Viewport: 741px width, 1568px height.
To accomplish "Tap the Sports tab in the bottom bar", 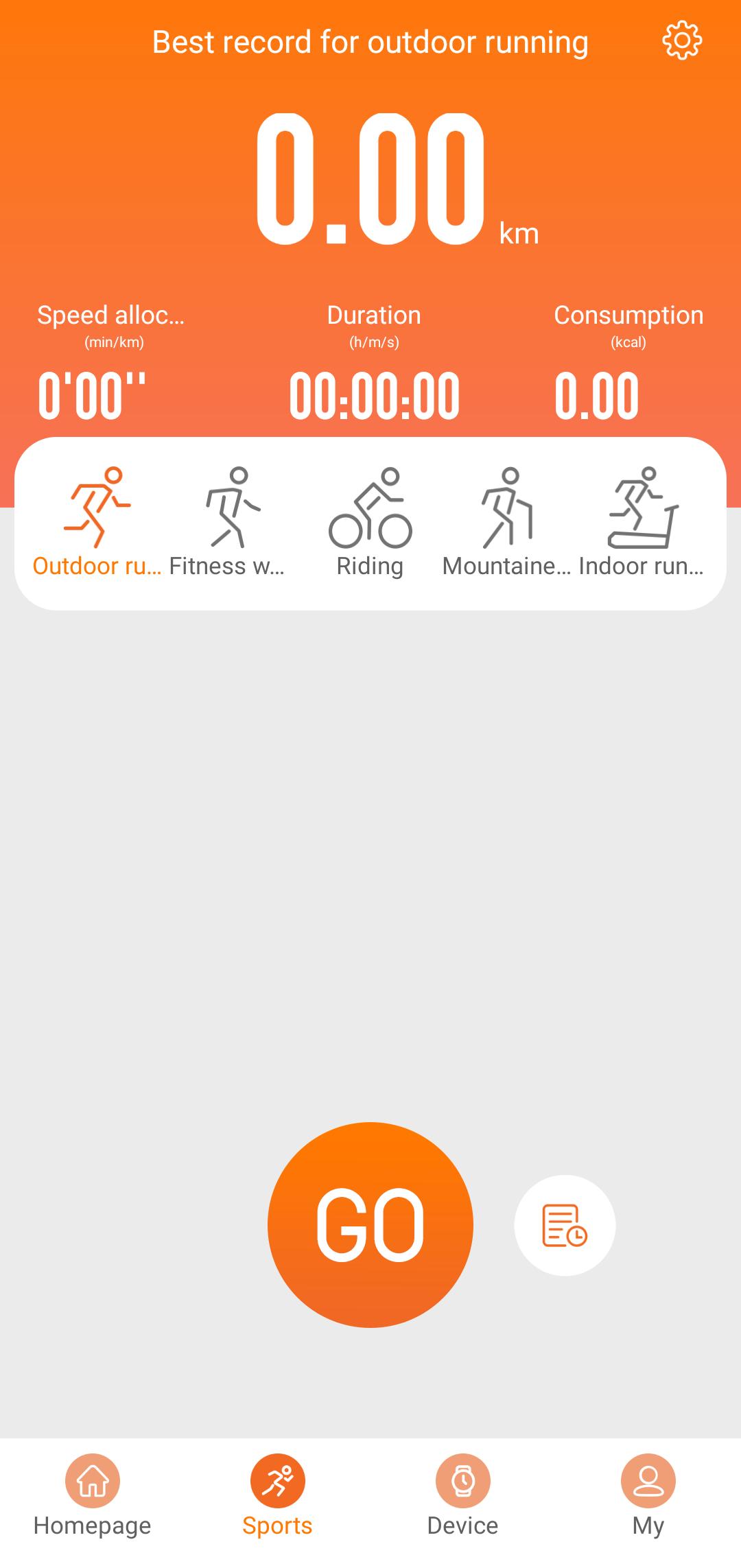I will (x=277, y=1497).
